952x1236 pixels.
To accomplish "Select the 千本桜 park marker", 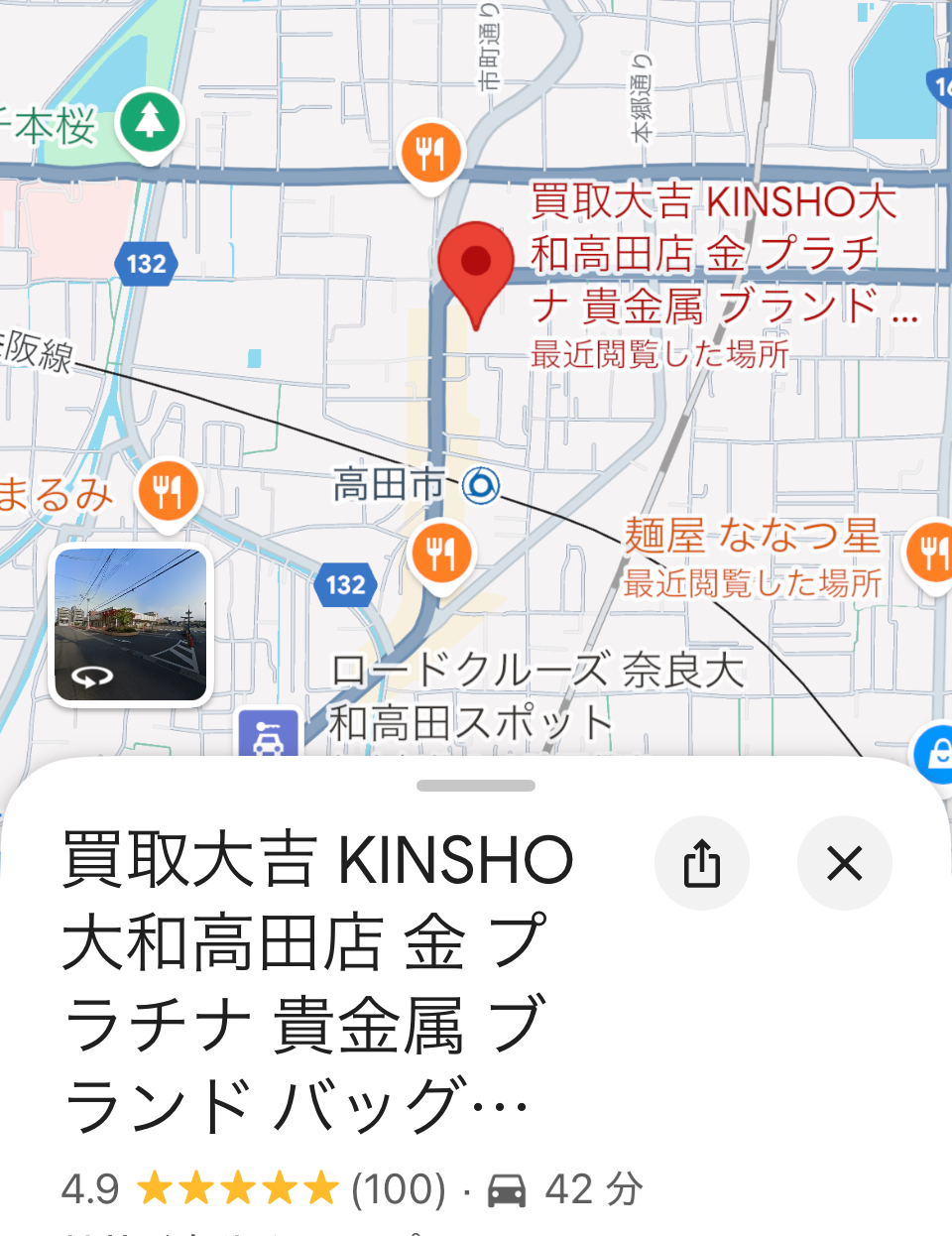I will pyautogui.click(x=150, y=122).
